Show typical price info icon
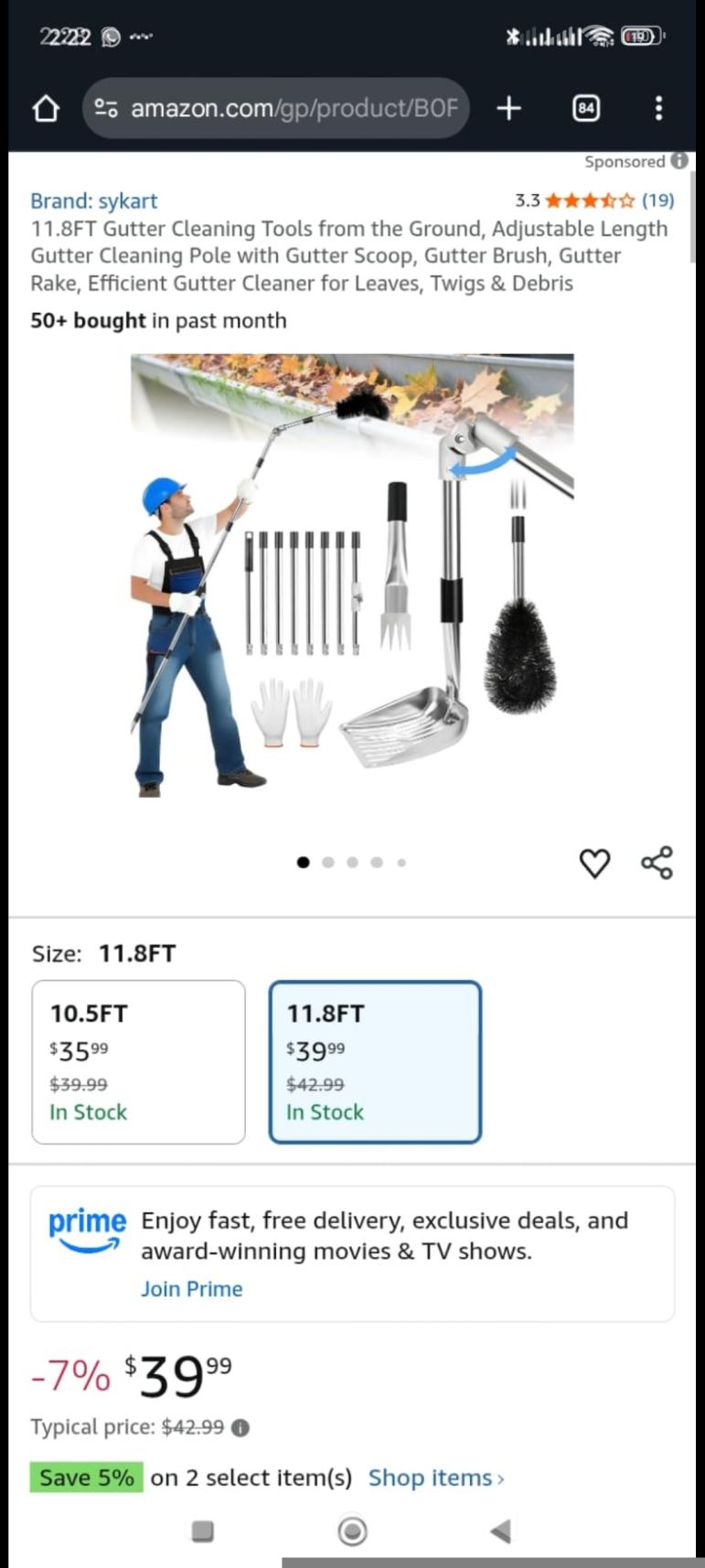705x1568 pixels. pyautogui.click(x=240, y=1428)
